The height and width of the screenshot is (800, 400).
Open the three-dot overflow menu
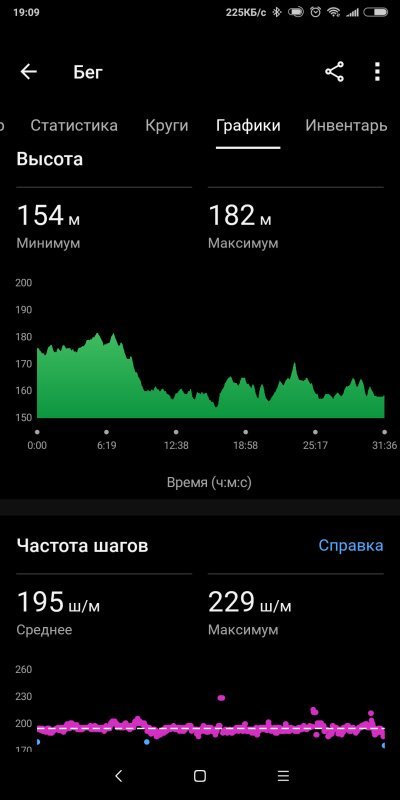377,72
